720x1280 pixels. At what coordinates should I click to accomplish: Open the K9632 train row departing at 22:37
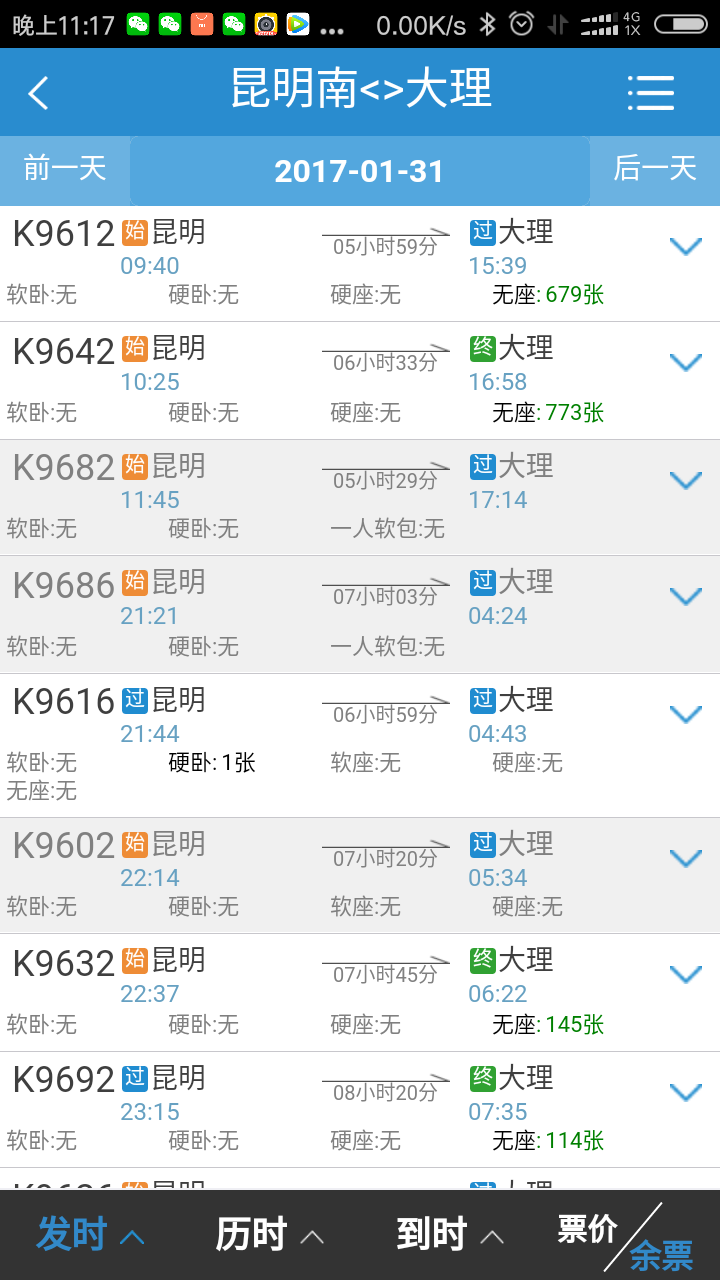[x=360, y=992]
